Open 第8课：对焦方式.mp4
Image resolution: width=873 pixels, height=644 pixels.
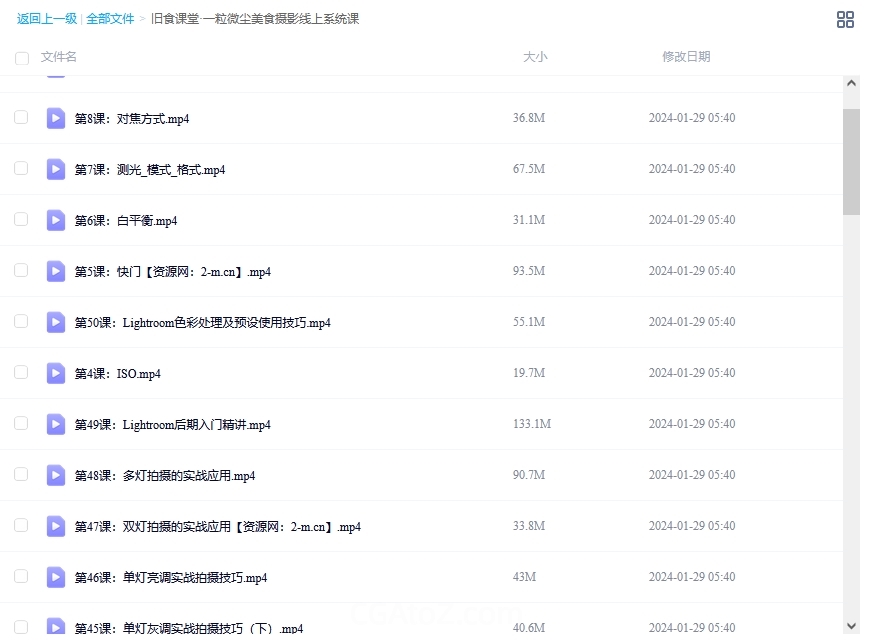pyautogui.click(x=132, y=119)
